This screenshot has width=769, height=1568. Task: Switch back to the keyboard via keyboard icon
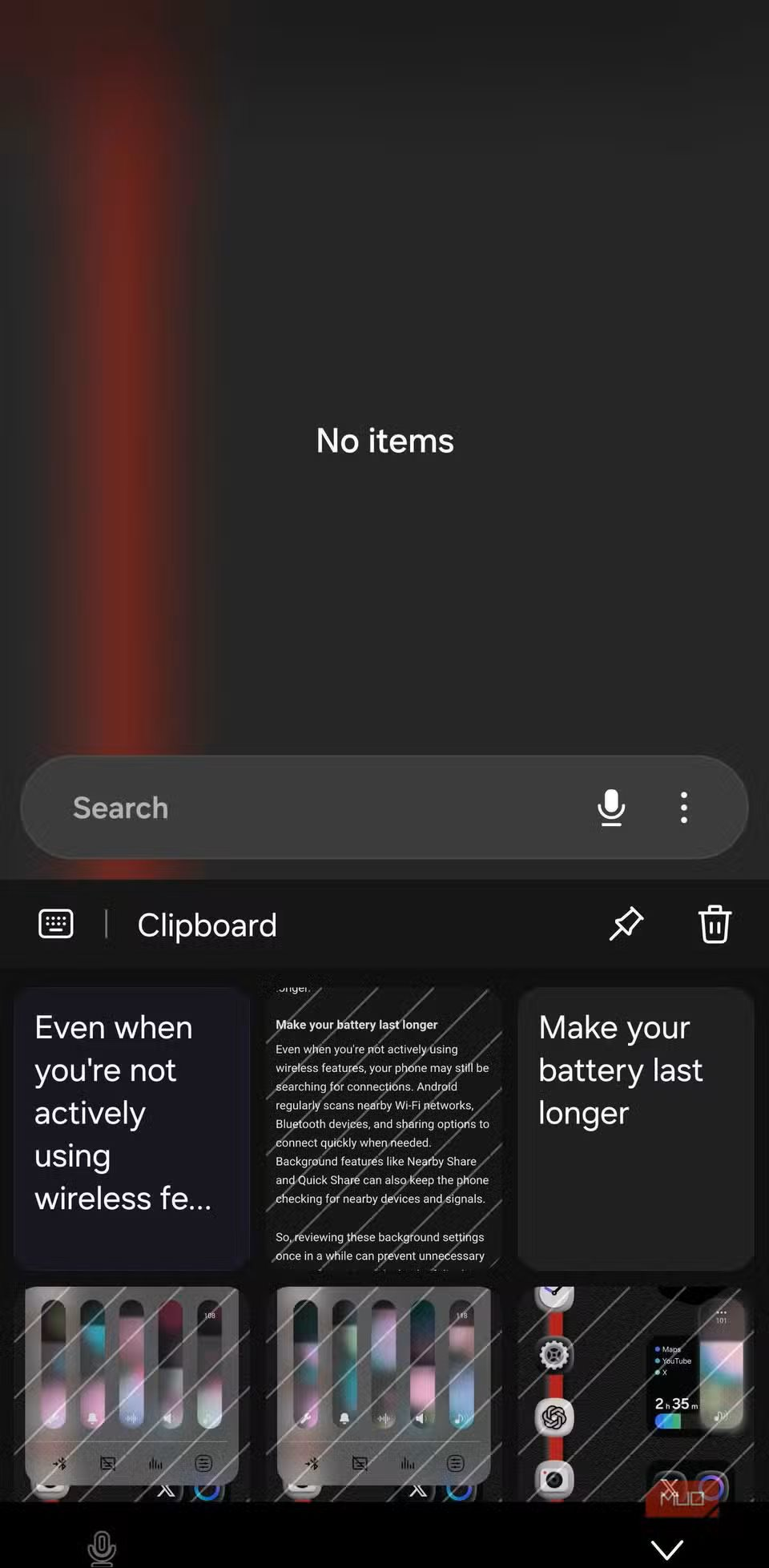[x=54, y=923]
